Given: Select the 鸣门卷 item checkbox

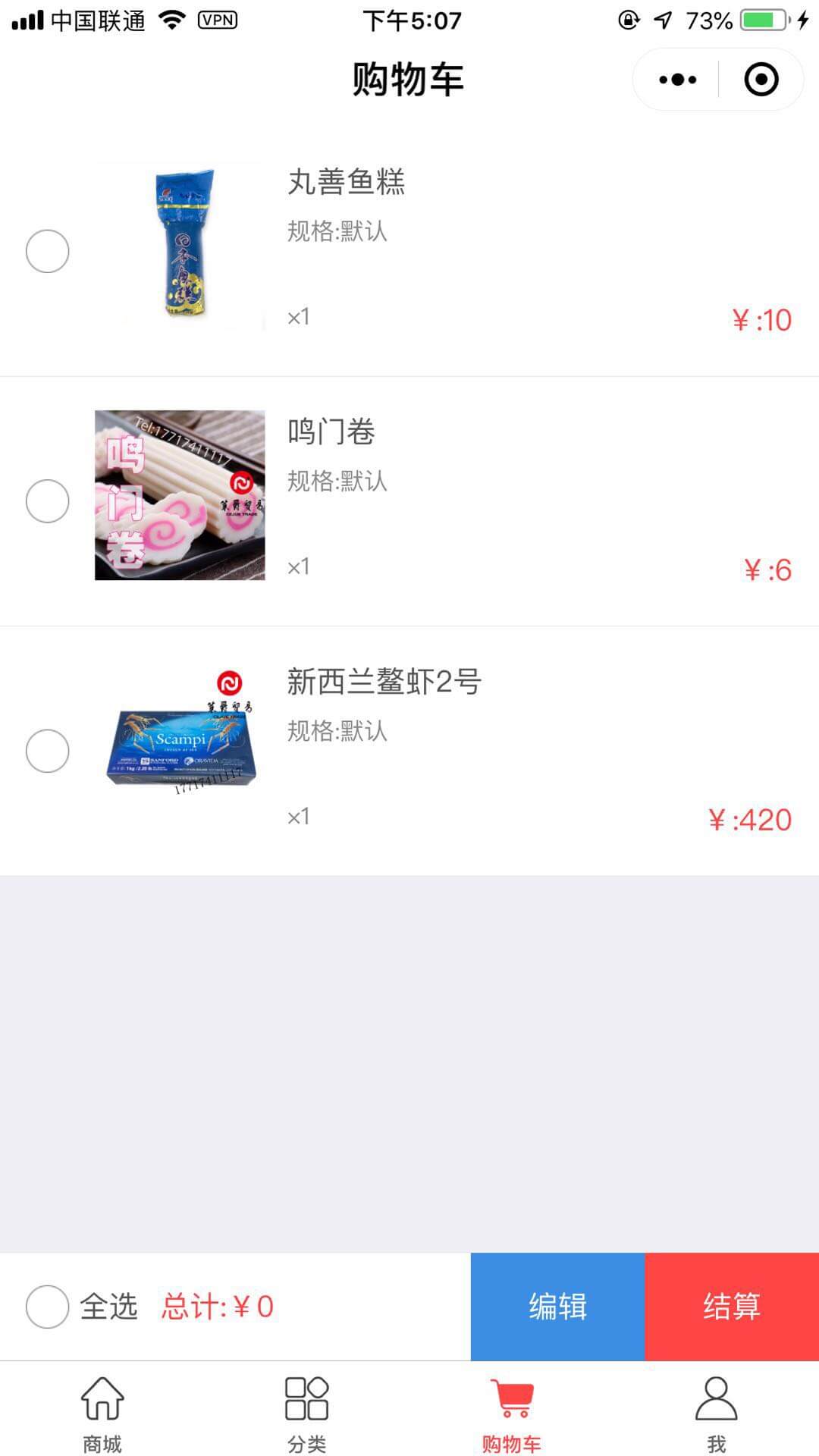Looking at the screenshot, I should [47, 501].
